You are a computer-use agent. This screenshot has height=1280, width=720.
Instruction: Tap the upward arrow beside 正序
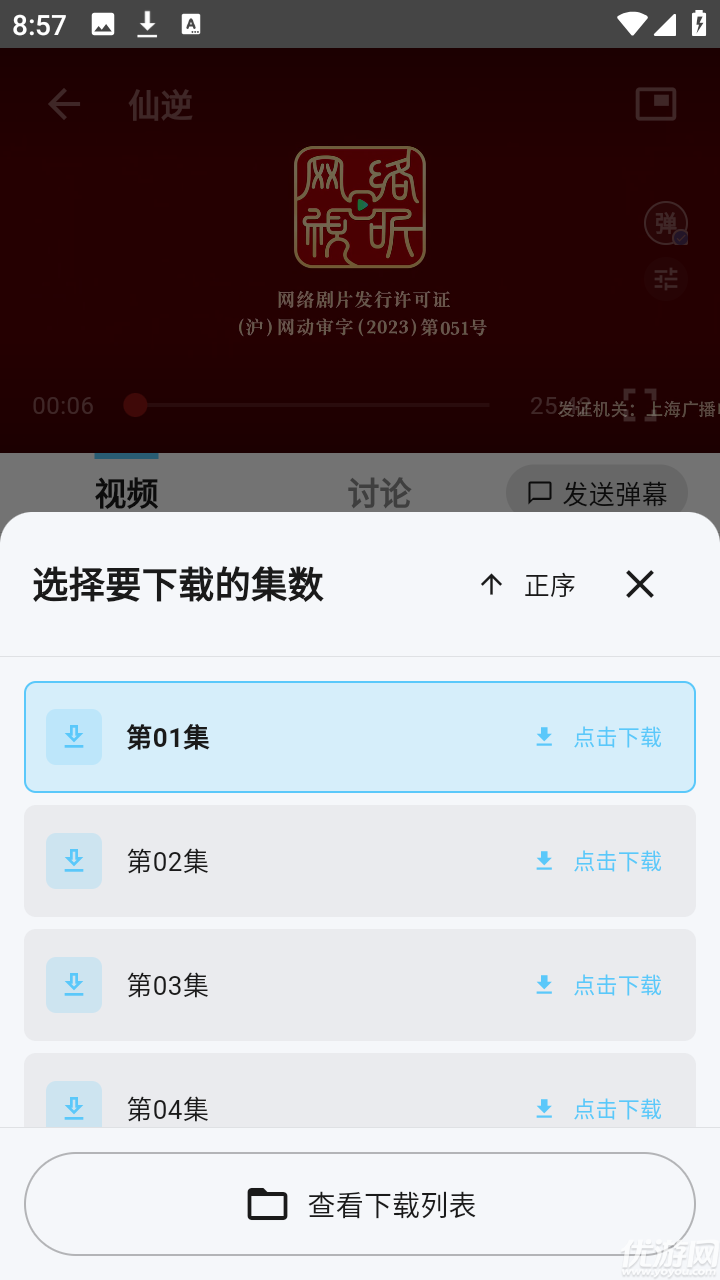491,585
